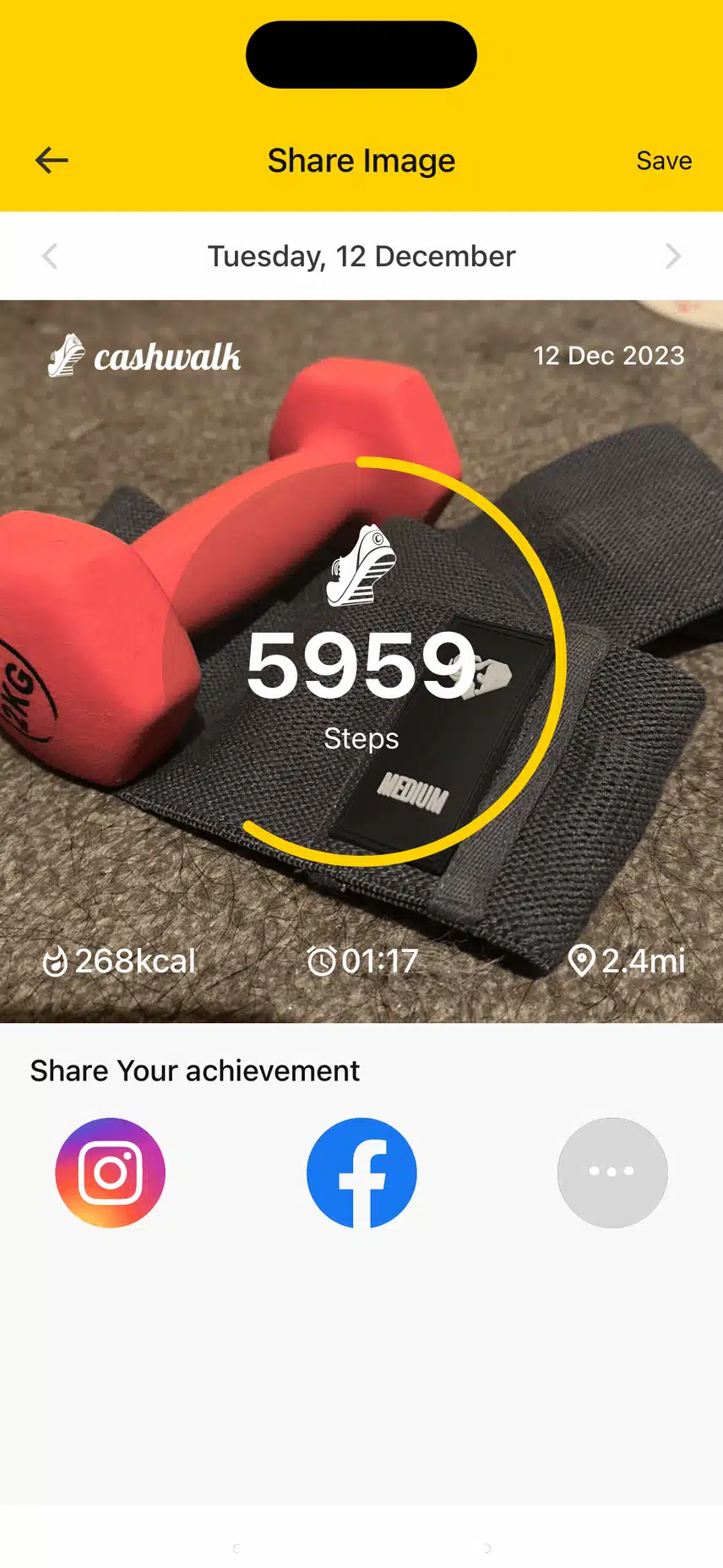Save the share image
Image resolution: width=723 pixels, height=1568 pixels.
click(x=664, y=161)
